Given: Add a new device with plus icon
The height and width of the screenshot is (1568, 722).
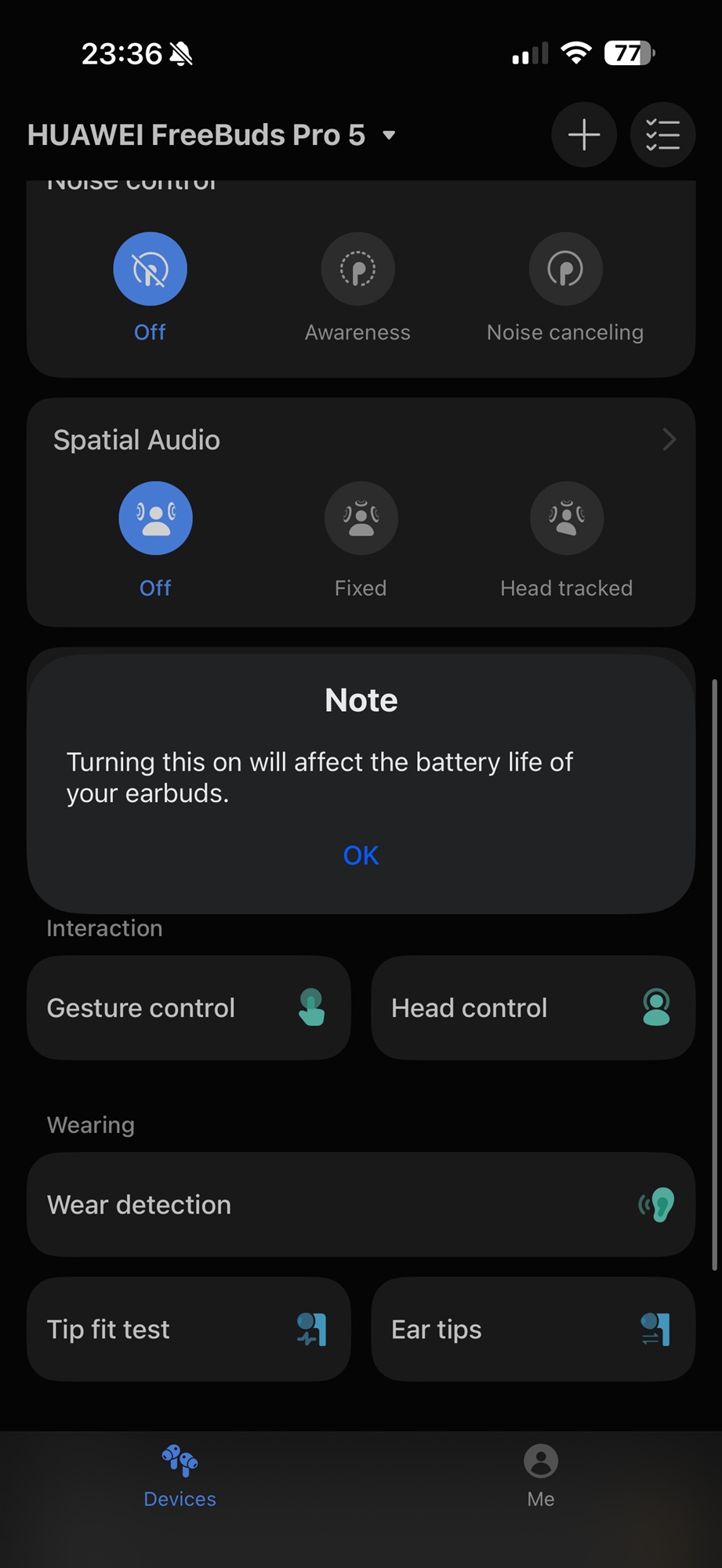Looking at the screenshot, I should [x=584, y=135].
